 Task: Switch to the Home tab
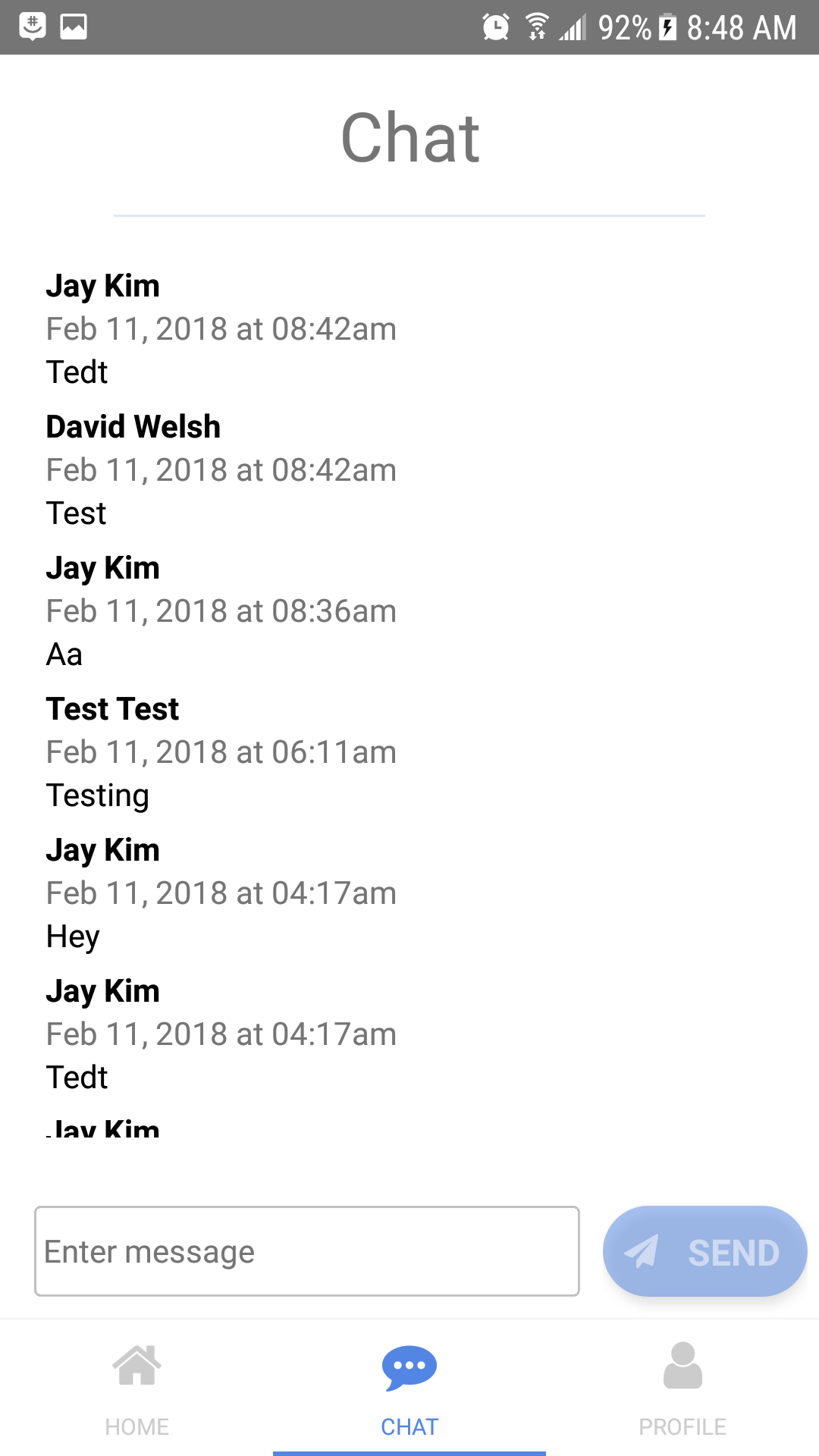pyautogui.click(x=136, y=1388)
